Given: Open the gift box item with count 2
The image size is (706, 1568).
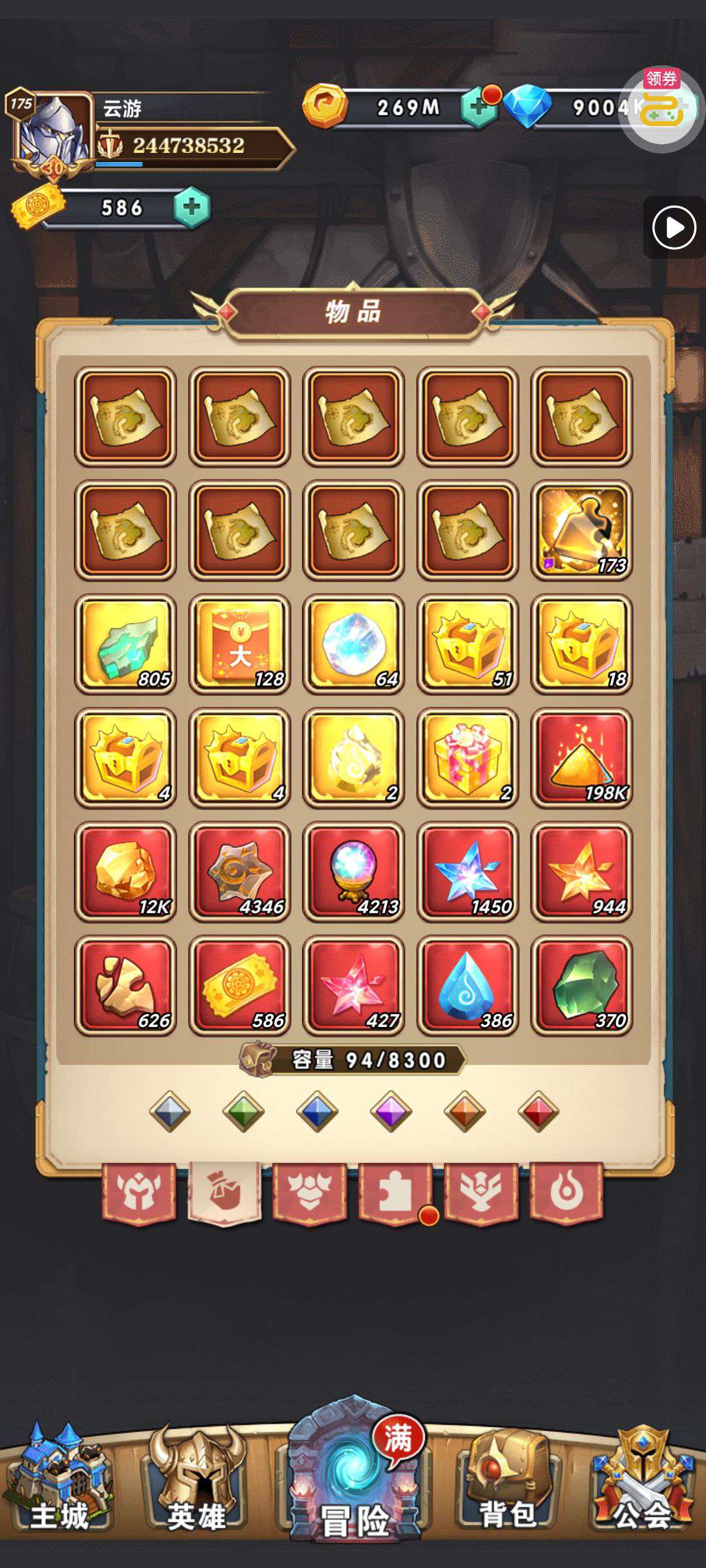Looking at the screenshot, I should pos(467,758).
